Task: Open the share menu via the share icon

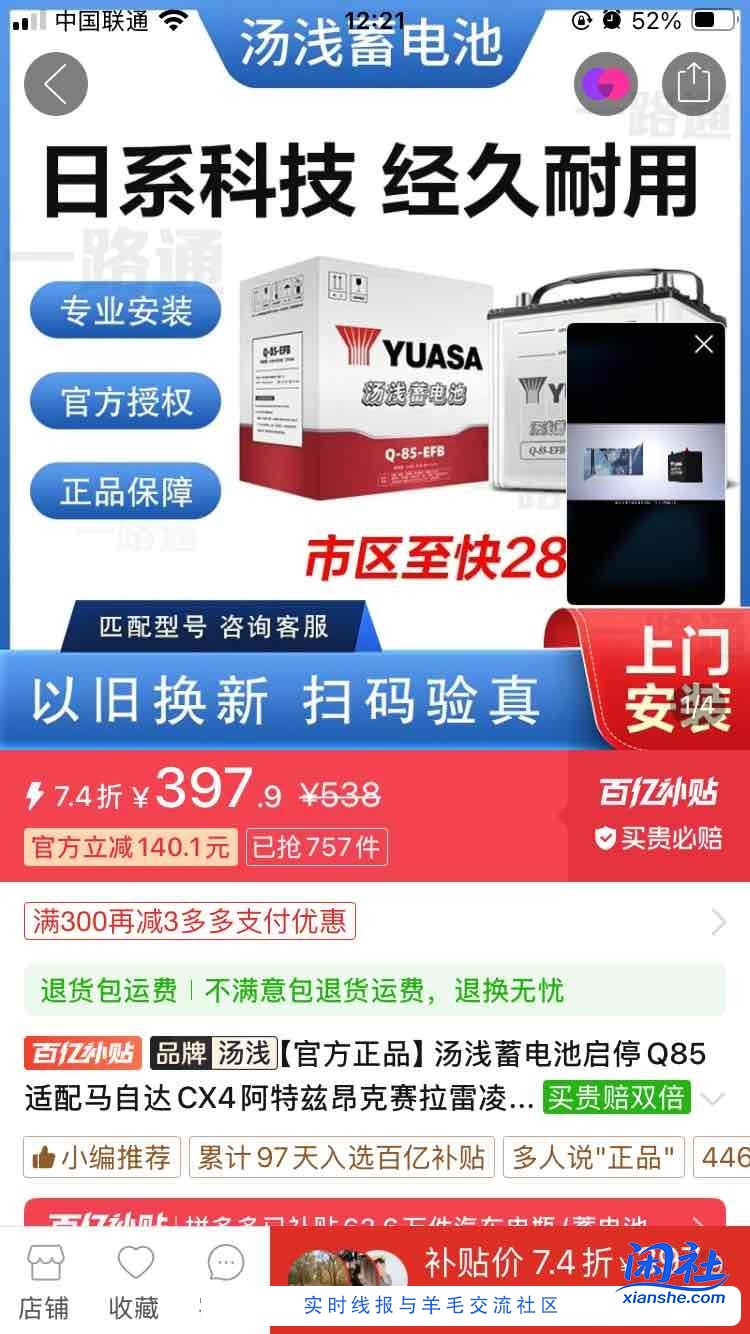Action: pos(694,83)
